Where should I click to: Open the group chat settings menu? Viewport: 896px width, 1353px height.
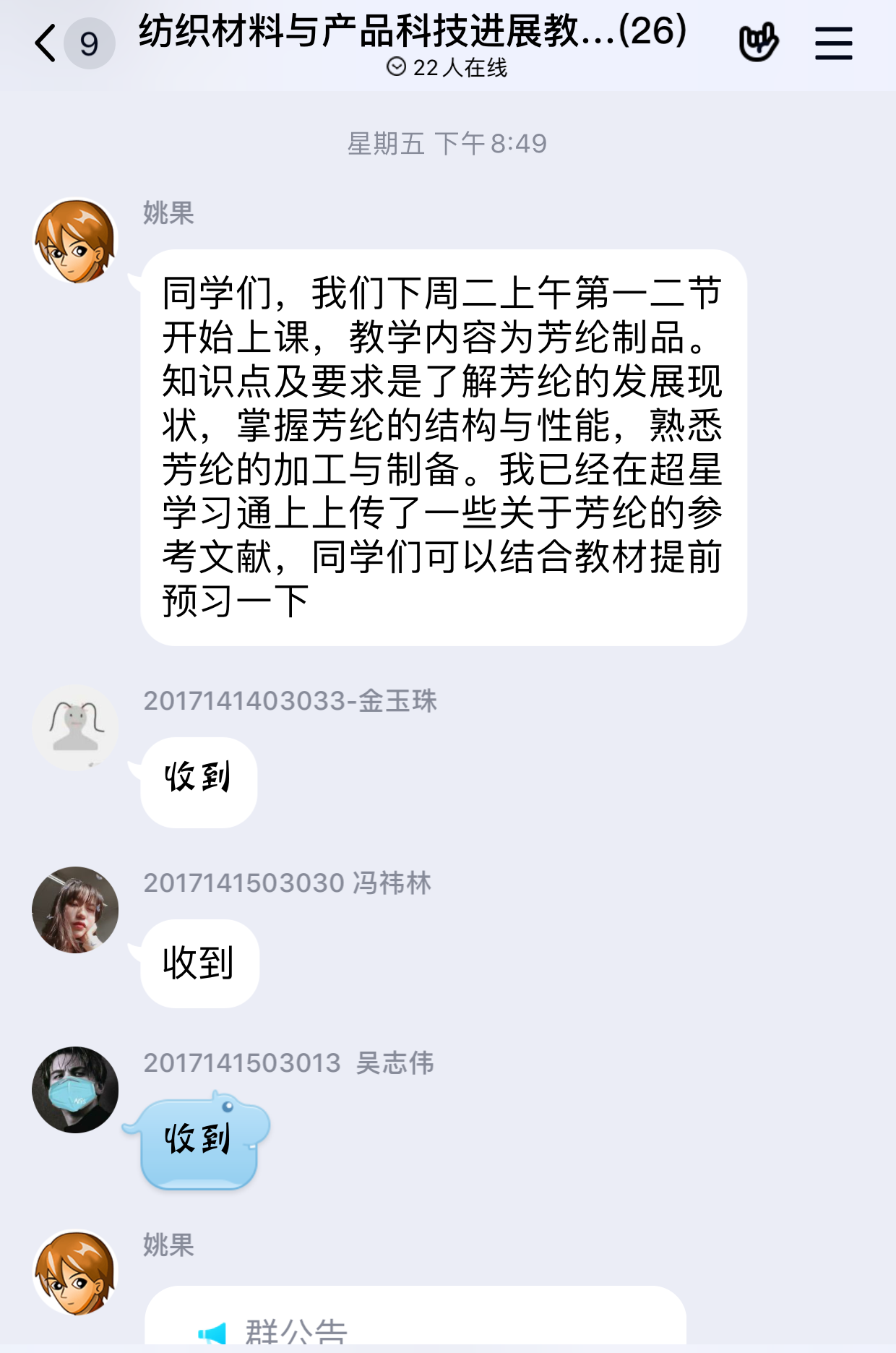pyautogui.click(x=833, y=43)
